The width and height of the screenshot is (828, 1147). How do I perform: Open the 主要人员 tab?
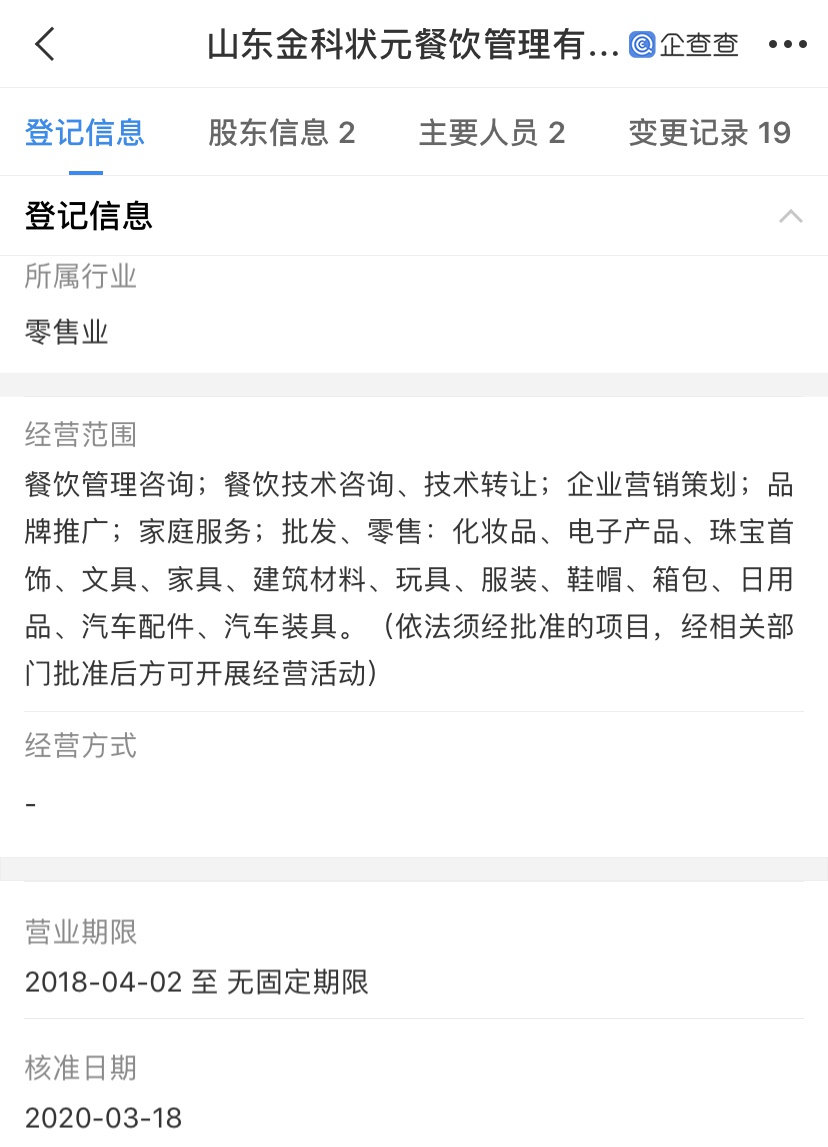tap(492, 132)
